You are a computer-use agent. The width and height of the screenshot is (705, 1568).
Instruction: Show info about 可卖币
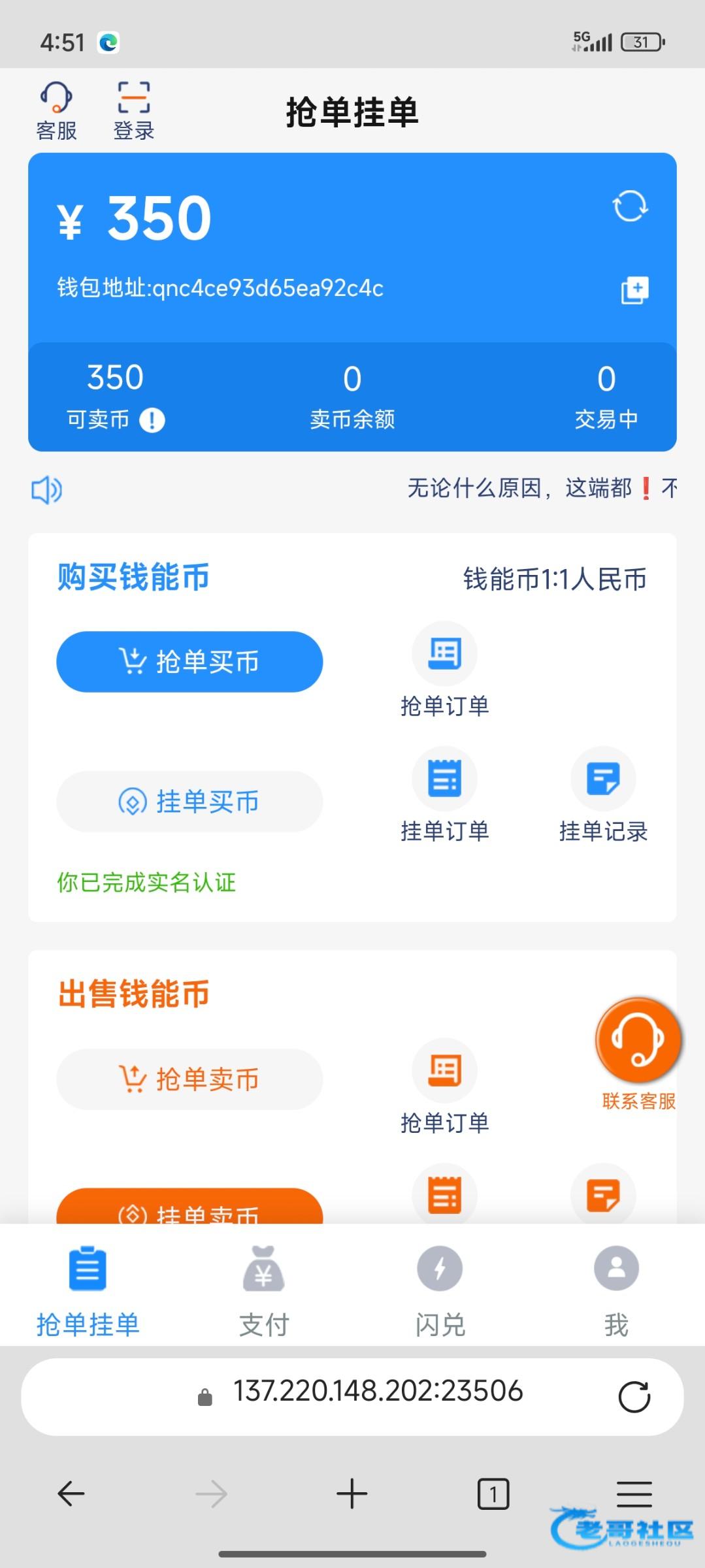[152, 420]
